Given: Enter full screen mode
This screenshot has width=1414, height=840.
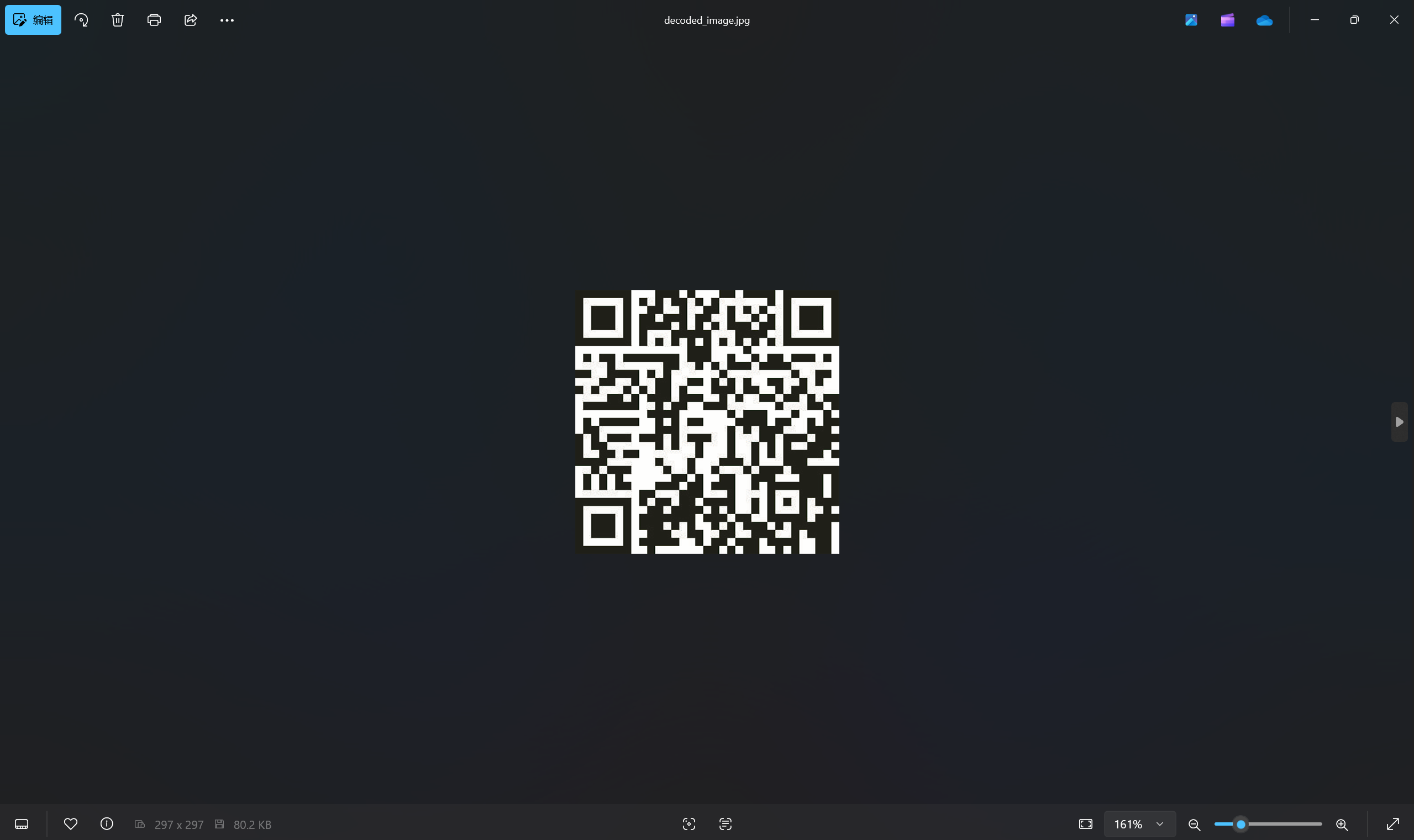Looking at the screenshot, I should (1392, 824).
